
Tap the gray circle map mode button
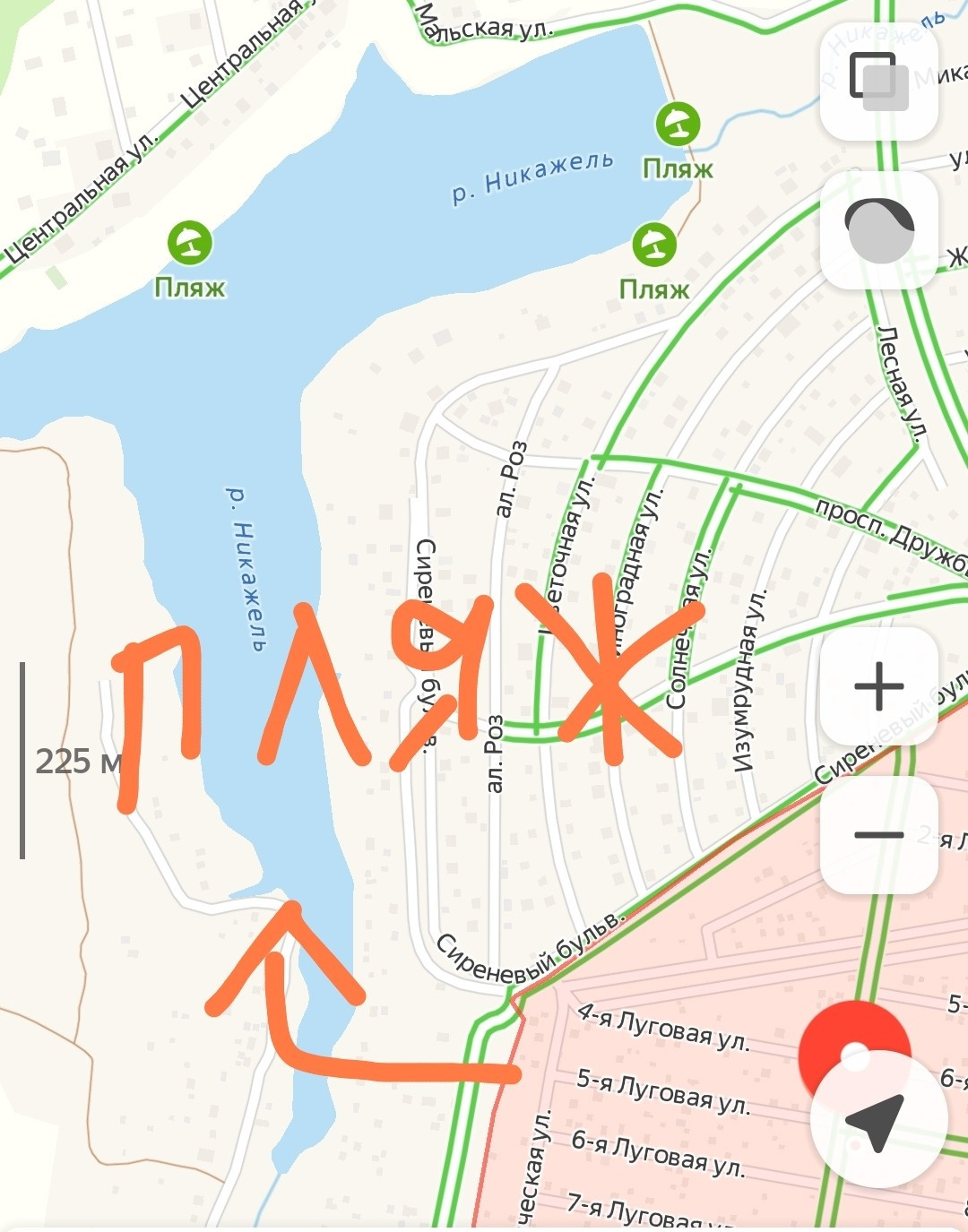tap(878, 230)
